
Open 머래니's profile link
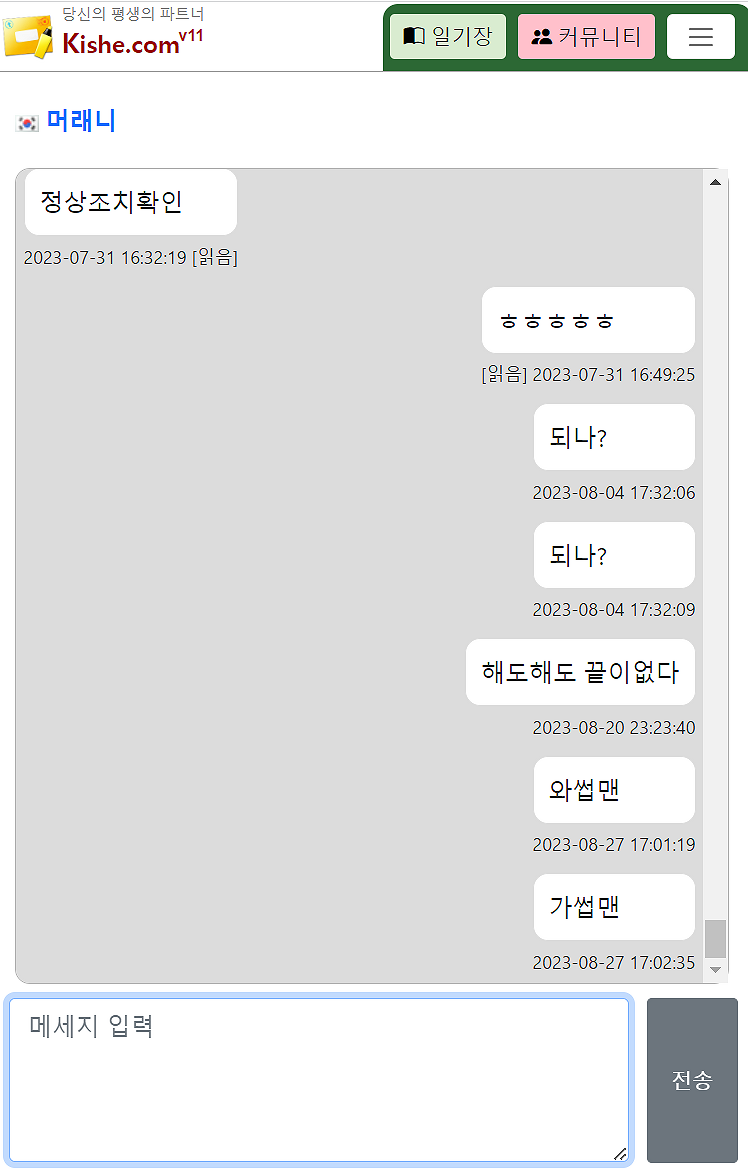[x=81, y=121]
